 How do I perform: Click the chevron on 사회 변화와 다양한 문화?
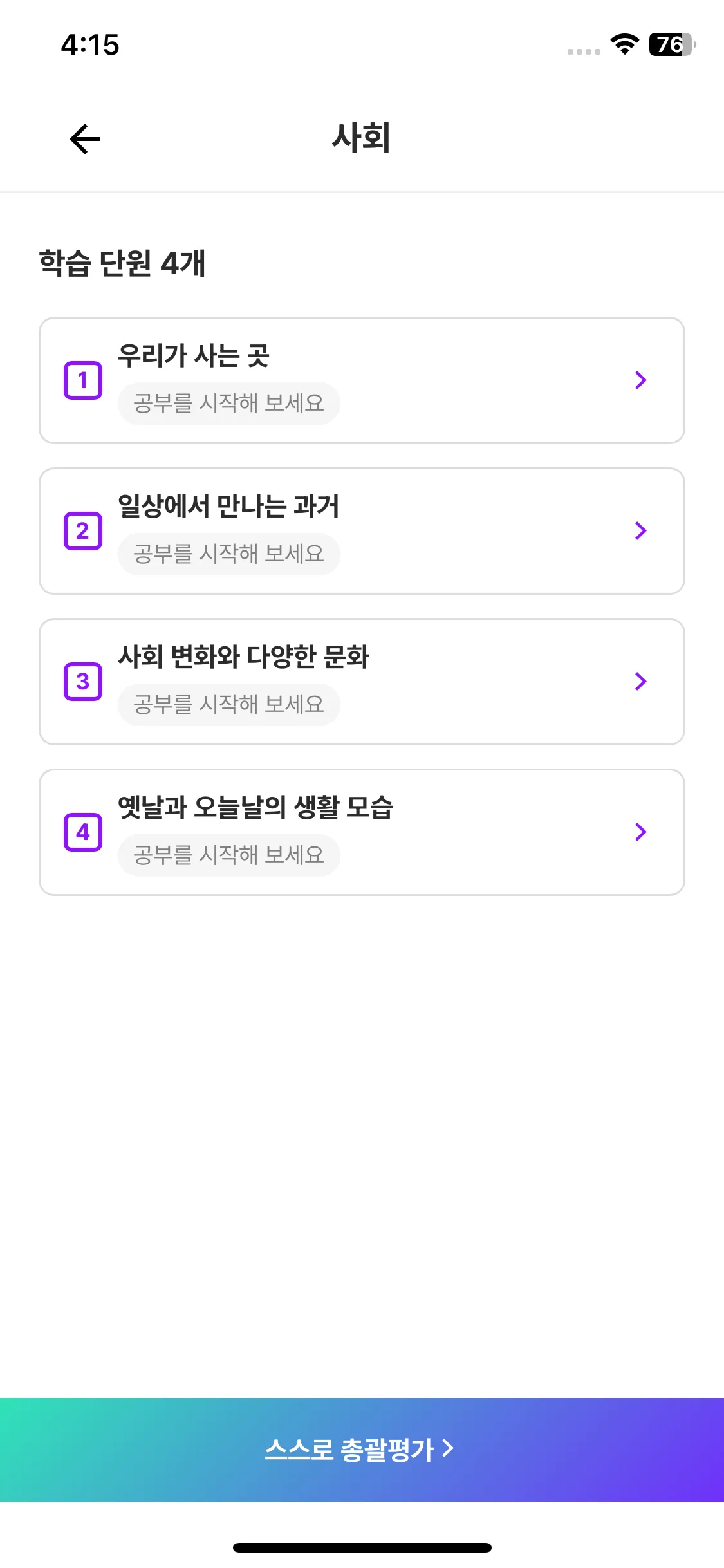coord(640,681)
